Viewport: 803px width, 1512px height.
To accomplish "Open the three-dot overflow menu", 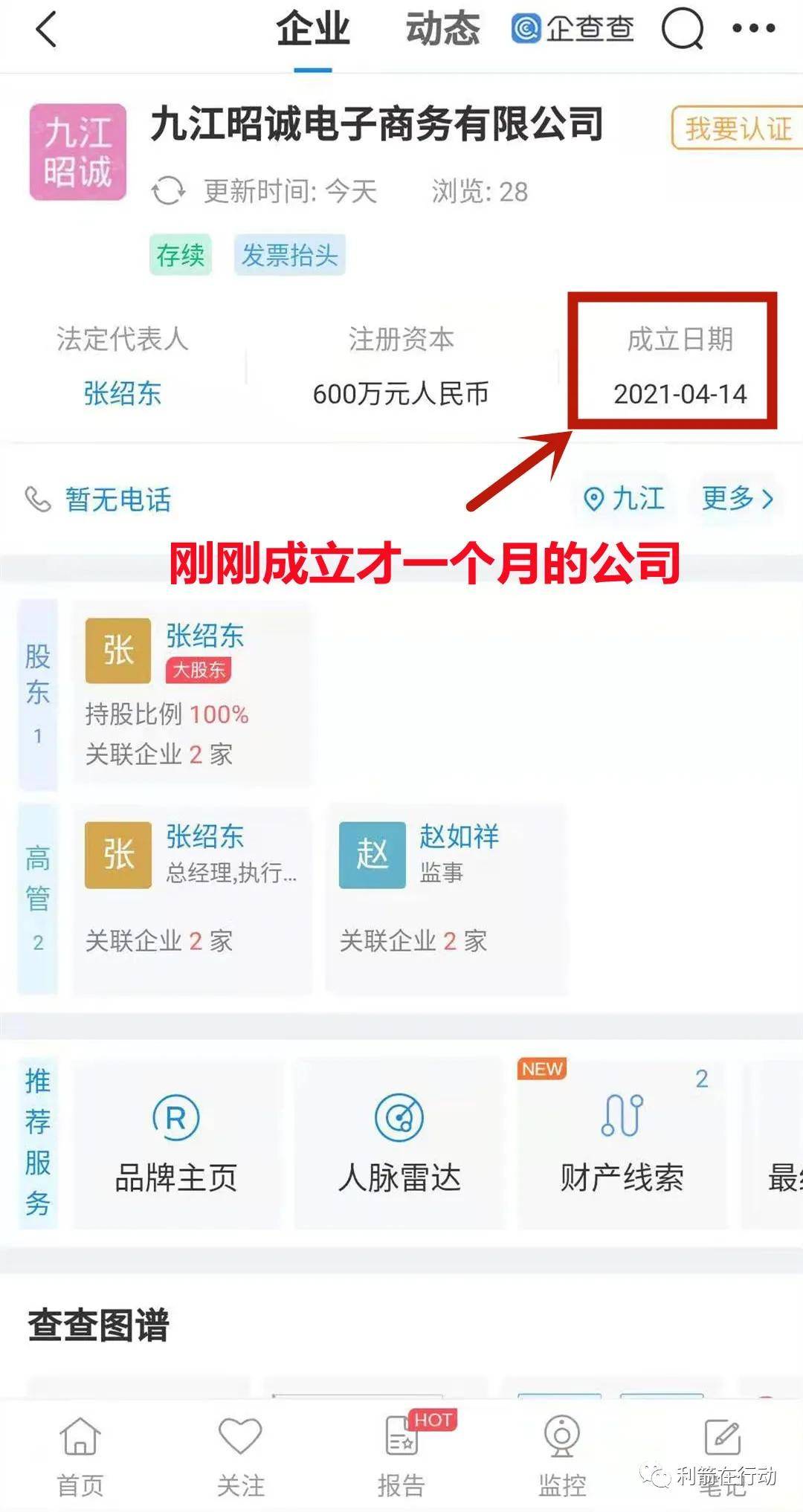I will (753, 29).
